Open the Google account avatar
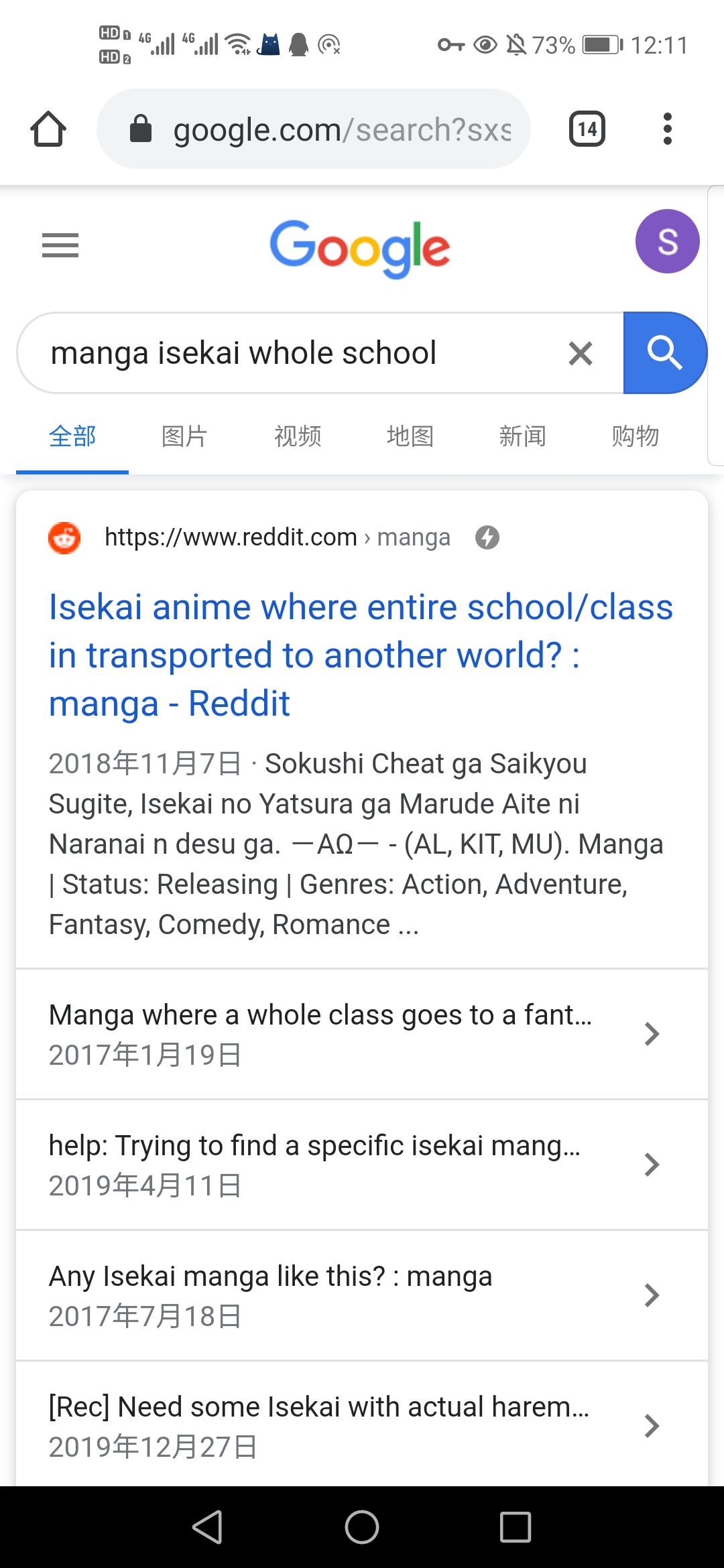The image size is (724, 1568). pyautogui.click(x=667, y=241)
